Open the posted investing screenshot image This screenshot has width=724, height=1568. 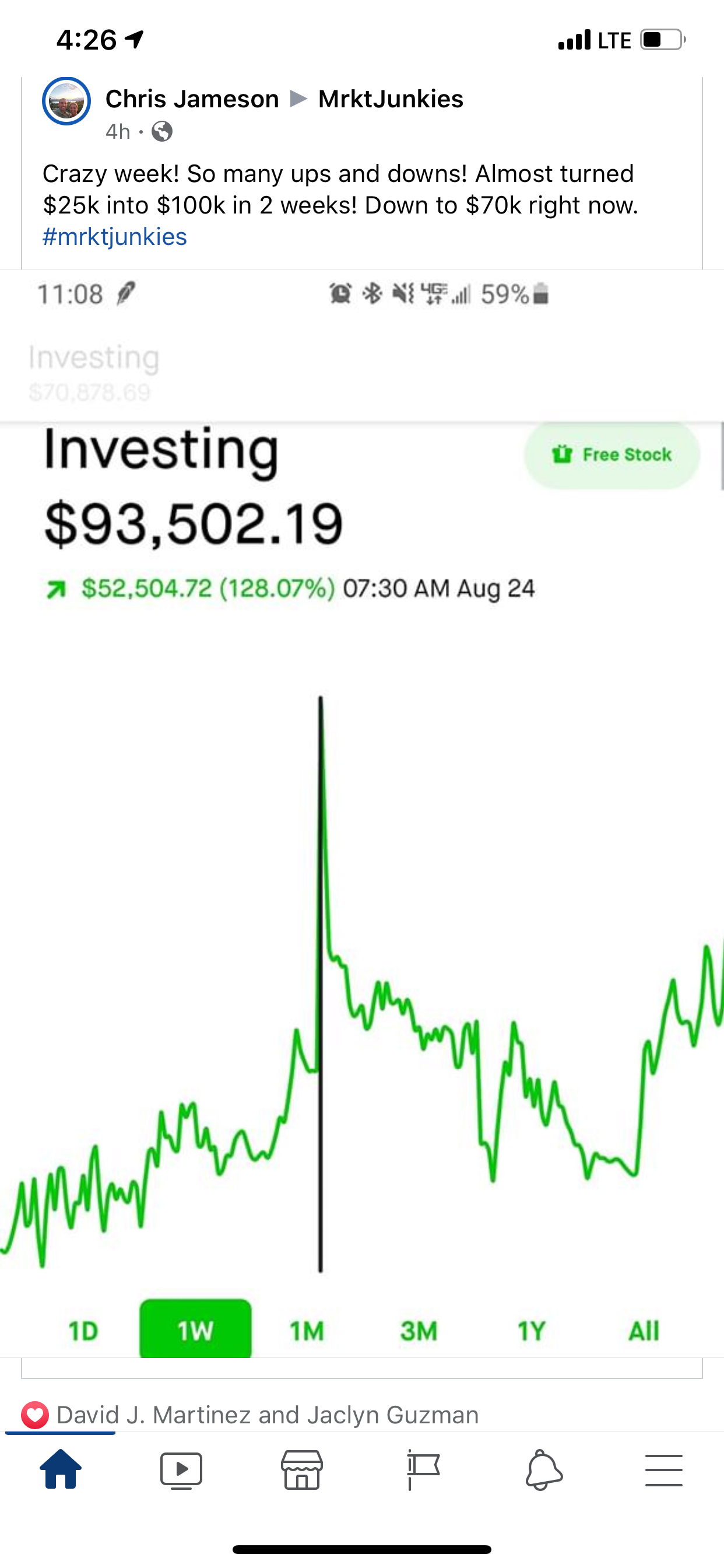click(x=362, y=813)
